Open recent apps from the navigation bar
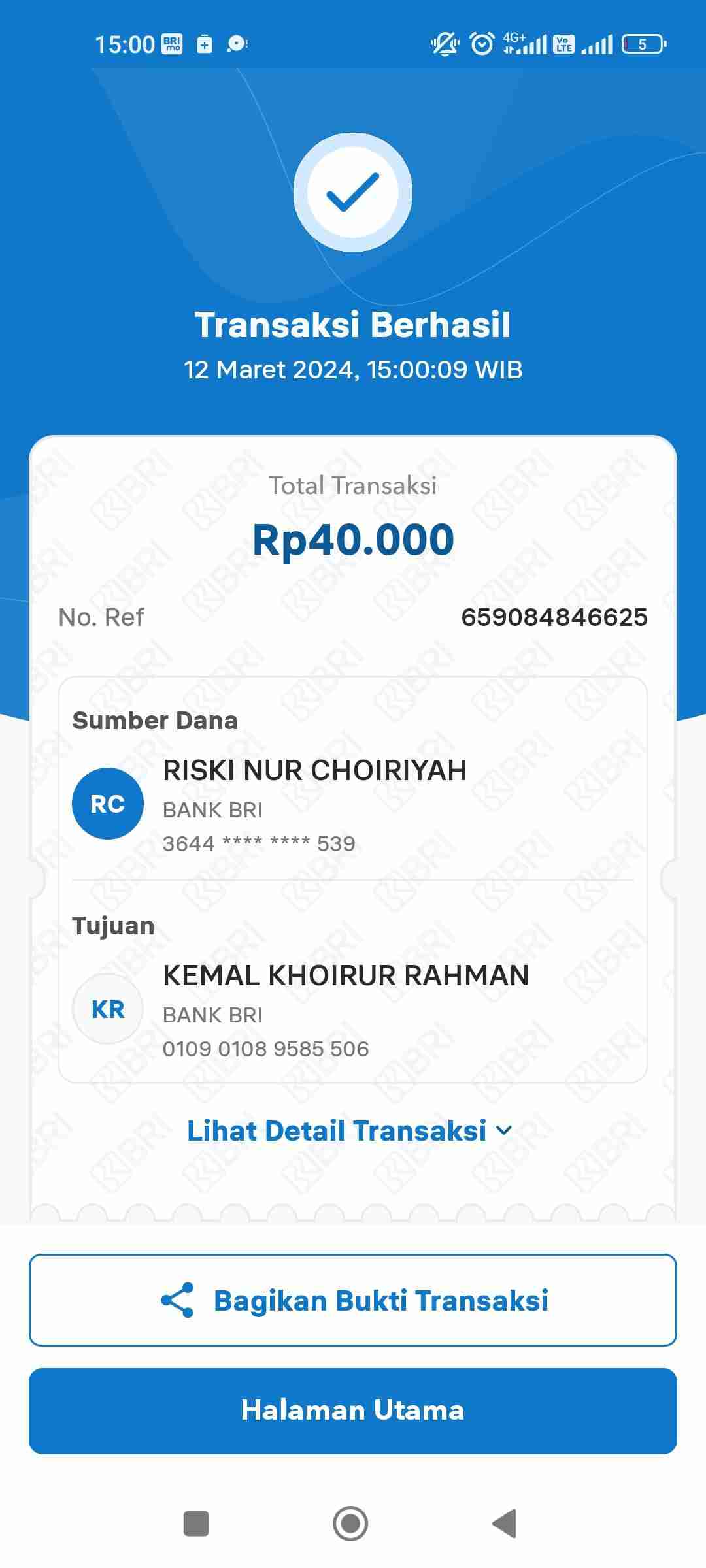The height and width of the screenshot is (1568, 706). 196,1524
